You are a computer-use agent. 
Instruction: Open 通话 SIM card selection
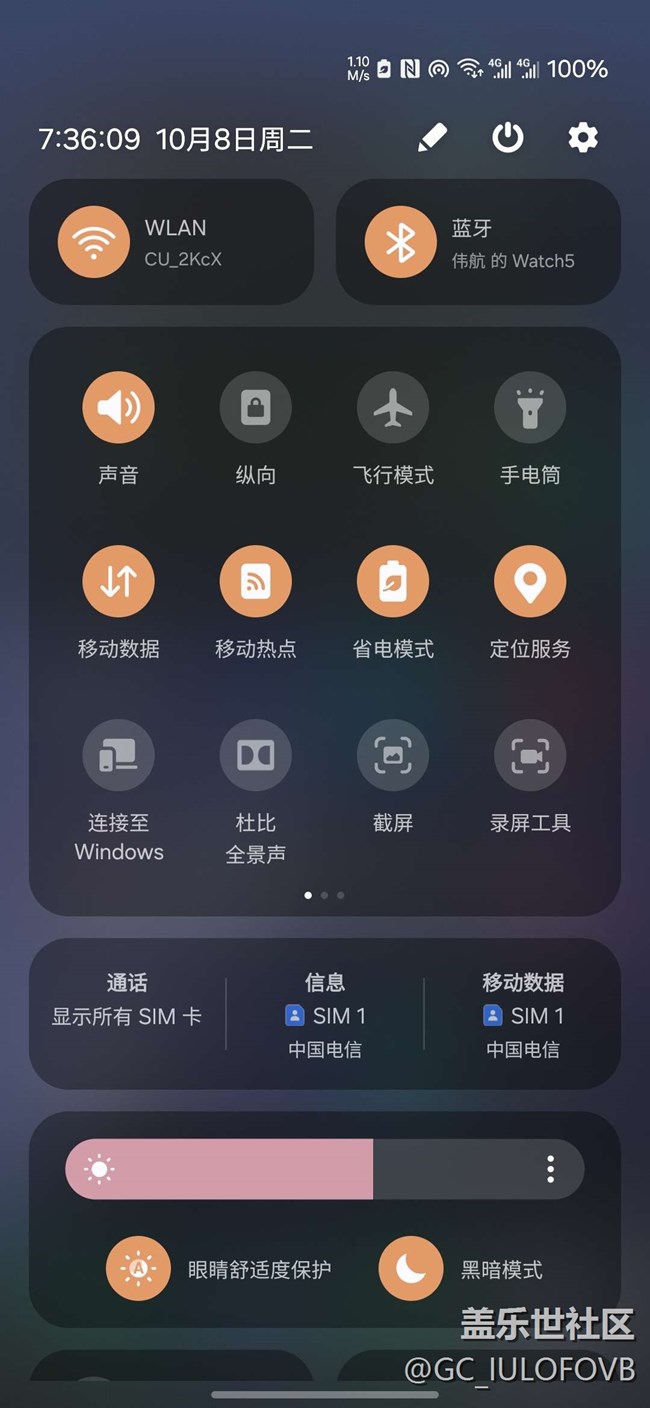tap(127, 1001)
